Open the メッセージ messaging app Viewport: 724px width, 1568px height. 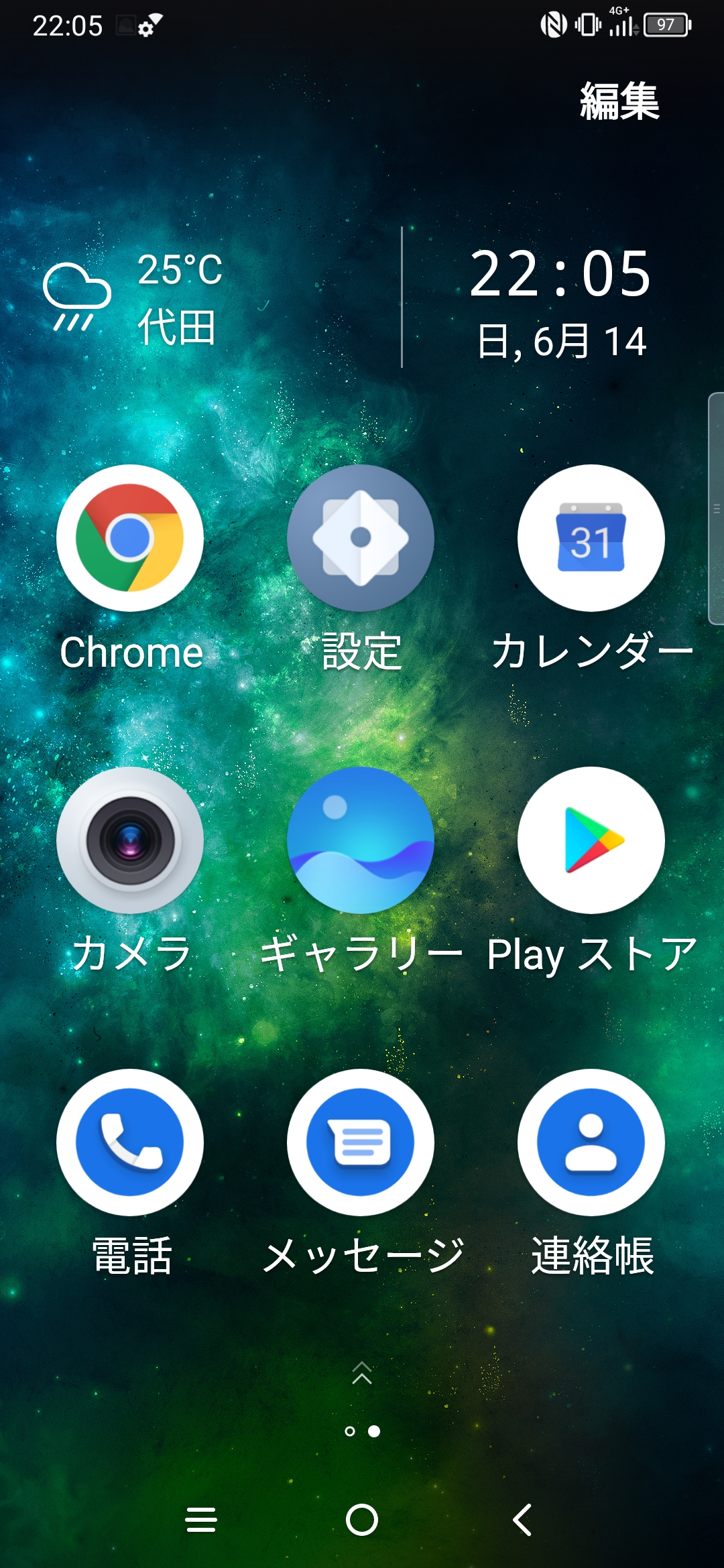point(360,1141)
